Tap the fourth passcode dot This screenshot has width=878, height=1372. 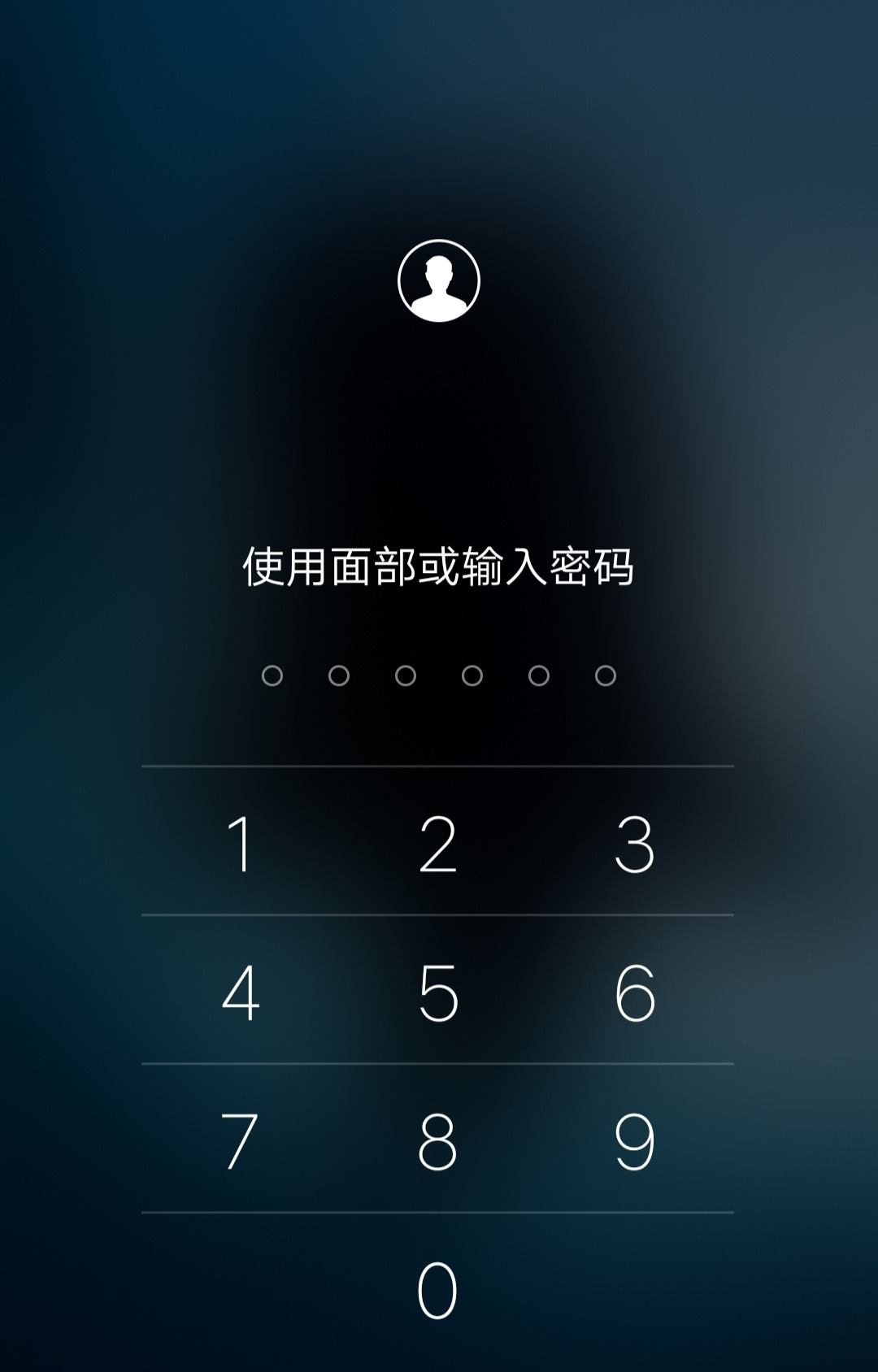(x=472, y=675)
